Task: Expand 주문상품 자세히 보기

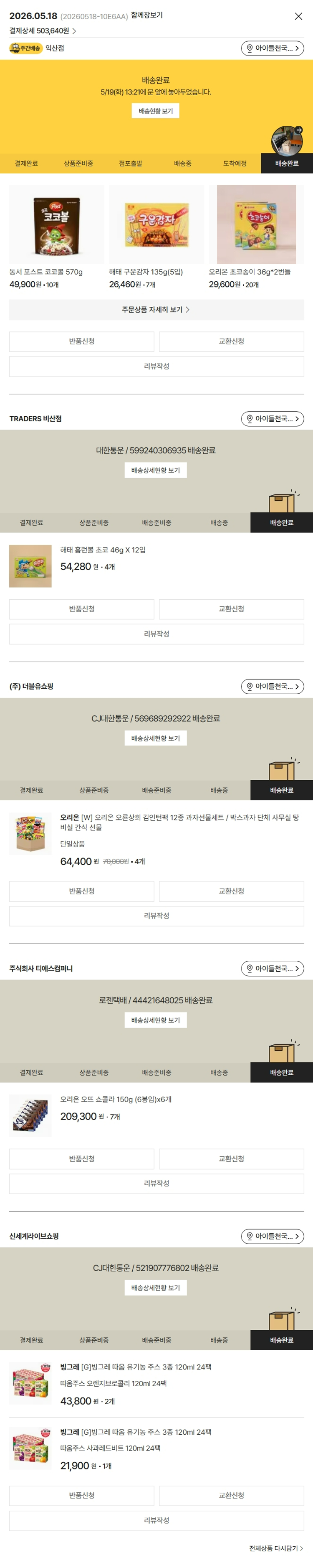Action: (156, 309)
